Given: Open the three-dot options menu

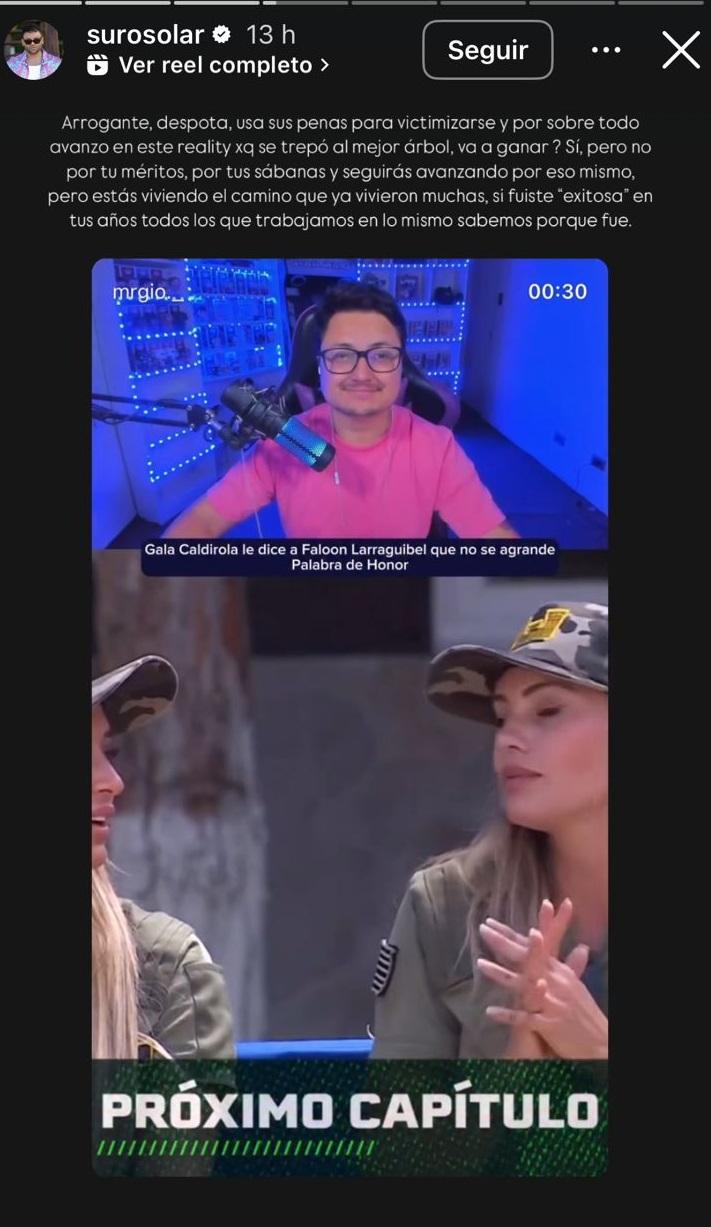Looking at the screenshot, I should [x=606, y=50].
